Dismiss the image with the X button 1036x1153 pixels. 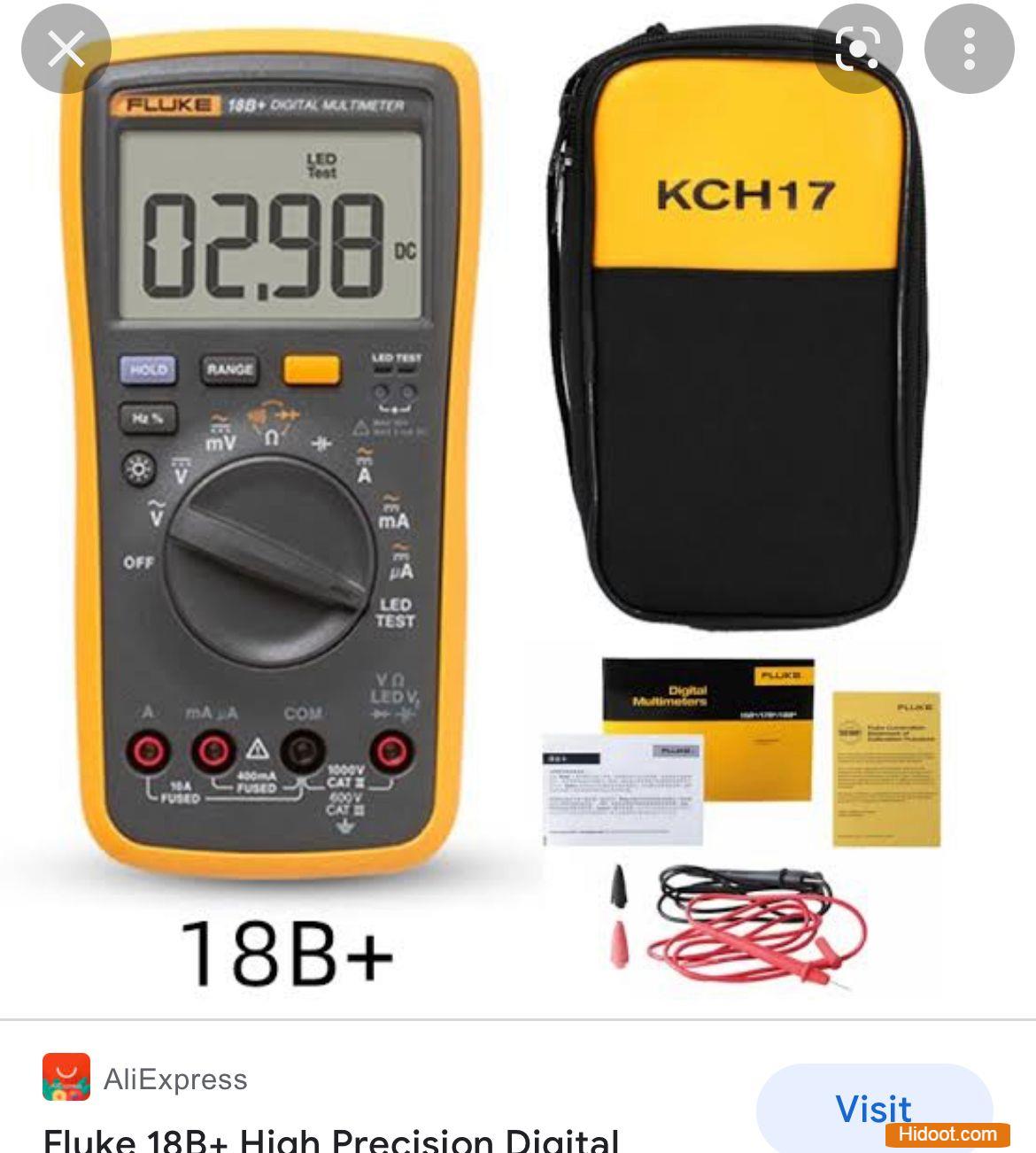point(66,48)
